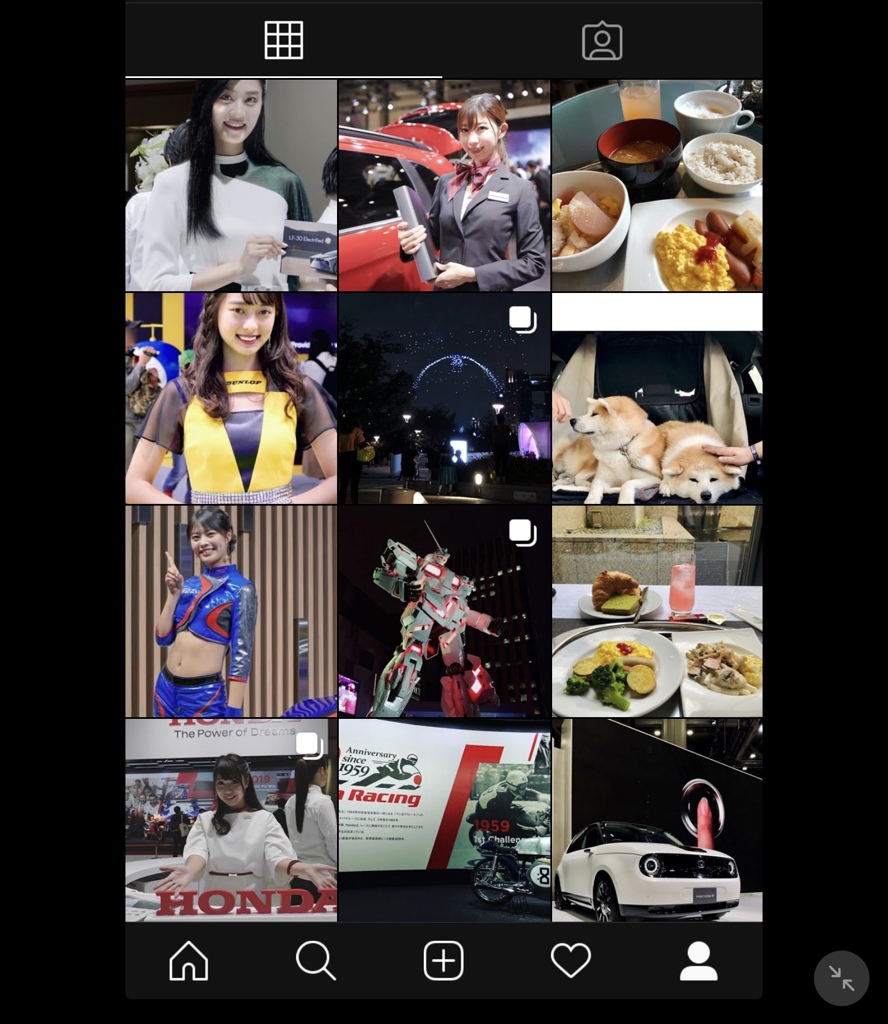Open the croissant and omelette lunch post
The image size is (888, 1024).
[657, 611]
